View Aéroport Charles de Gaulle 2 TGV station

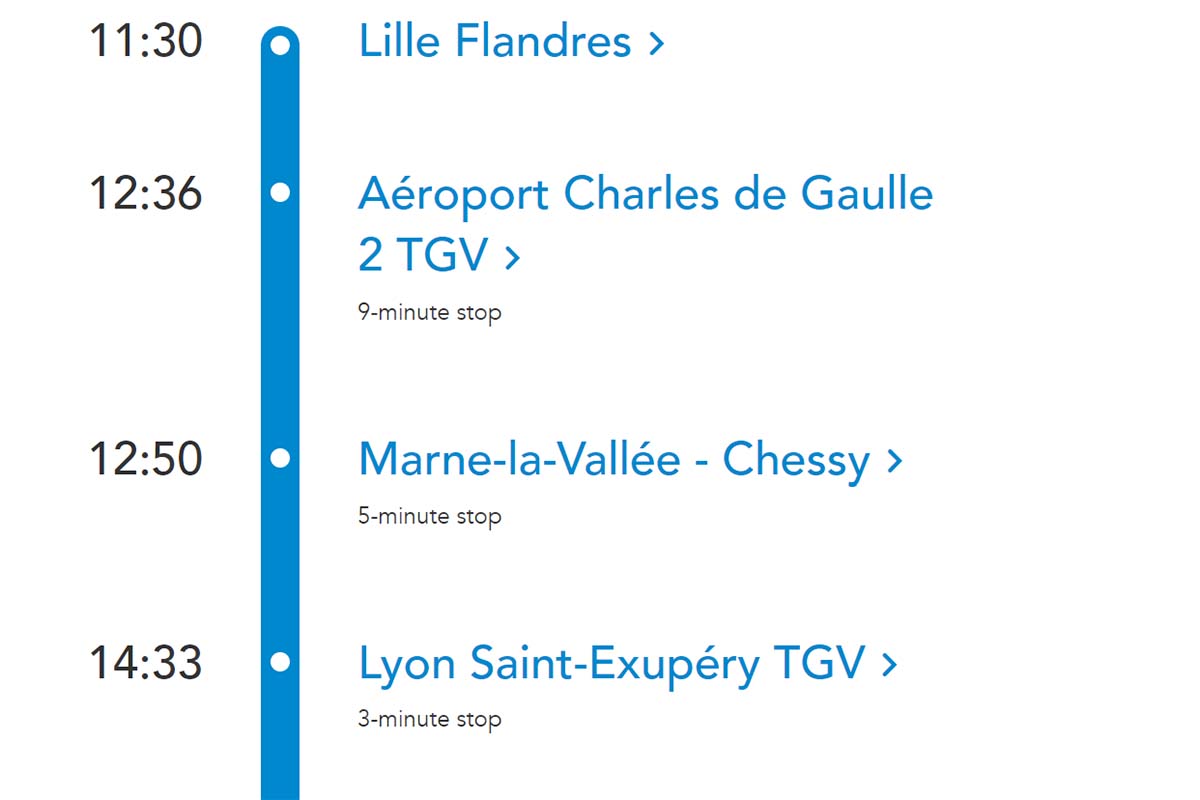click(x=645, y=195)
